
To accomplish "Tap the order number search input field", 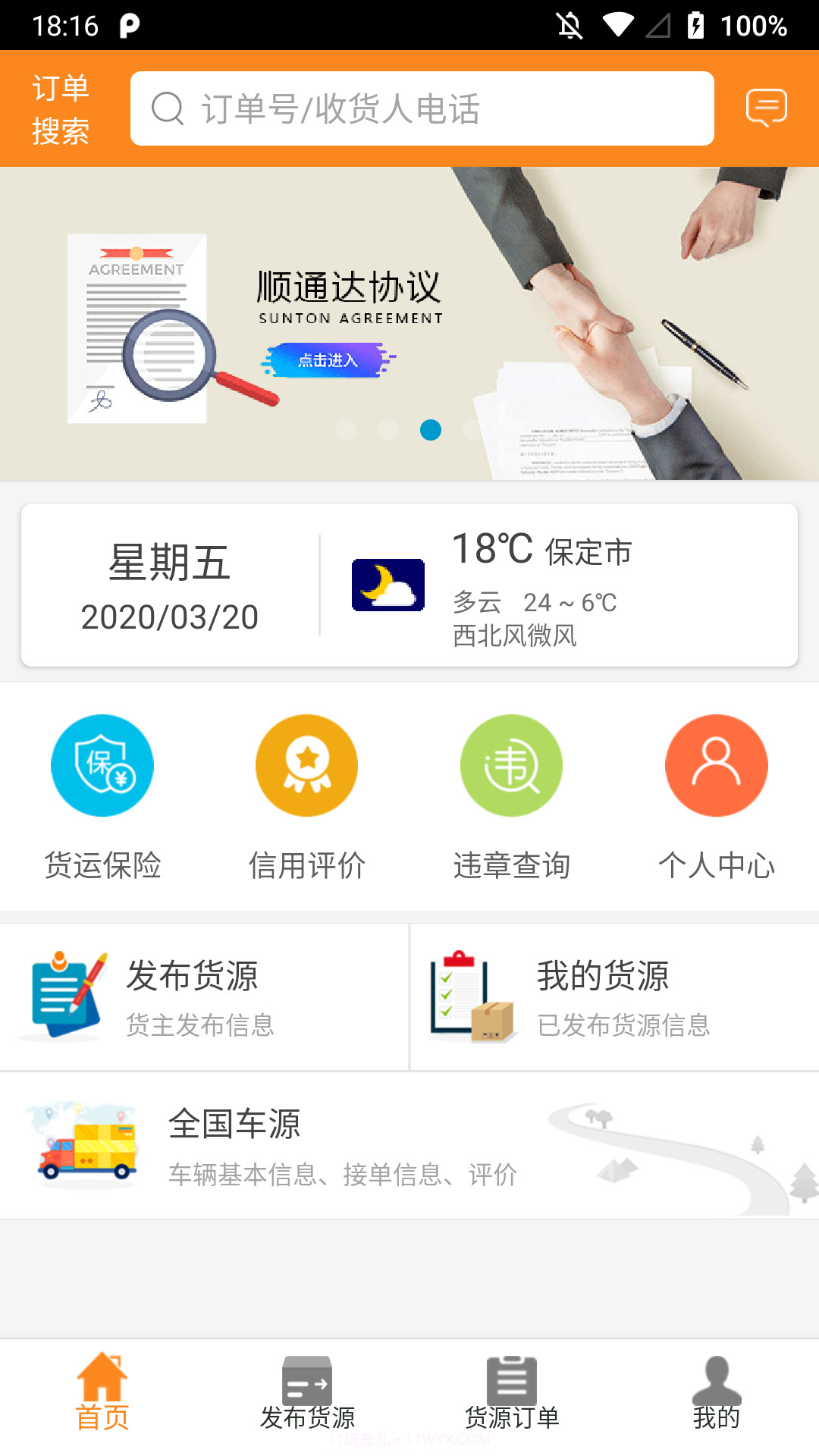I will 422,108.
